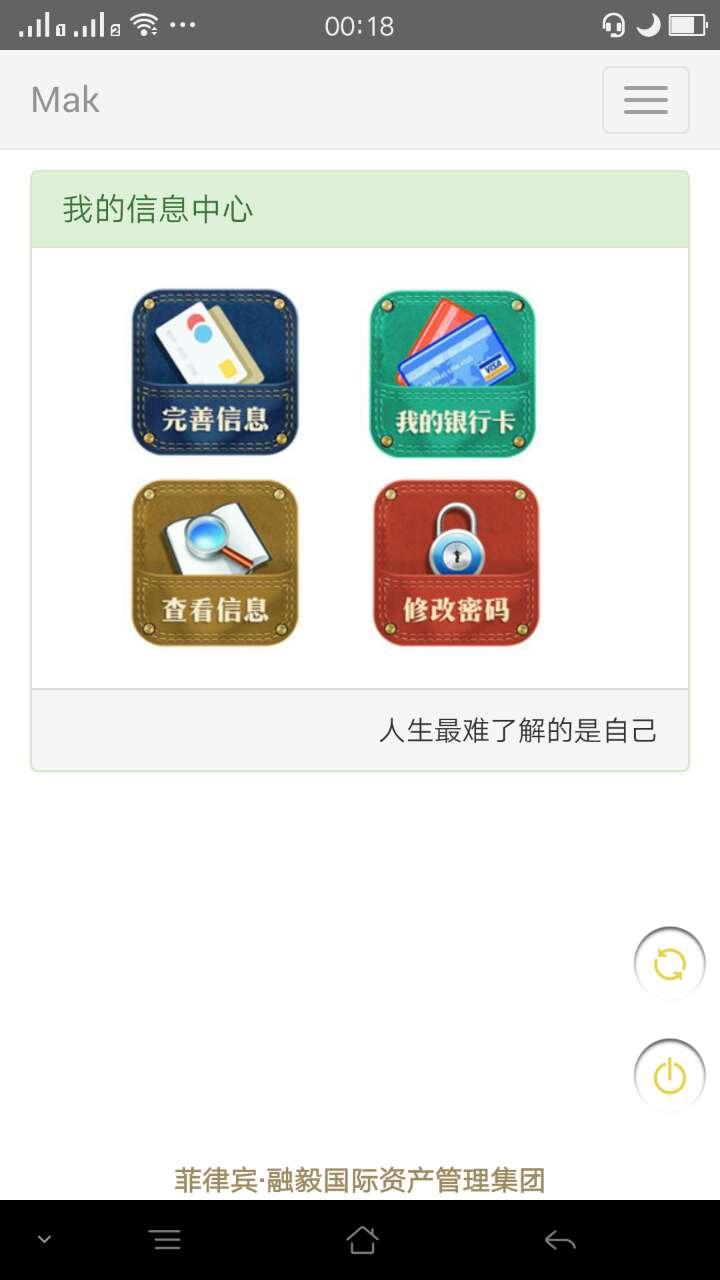
Task: Tap the yellow refresh floating button
Action: [669, 964]
